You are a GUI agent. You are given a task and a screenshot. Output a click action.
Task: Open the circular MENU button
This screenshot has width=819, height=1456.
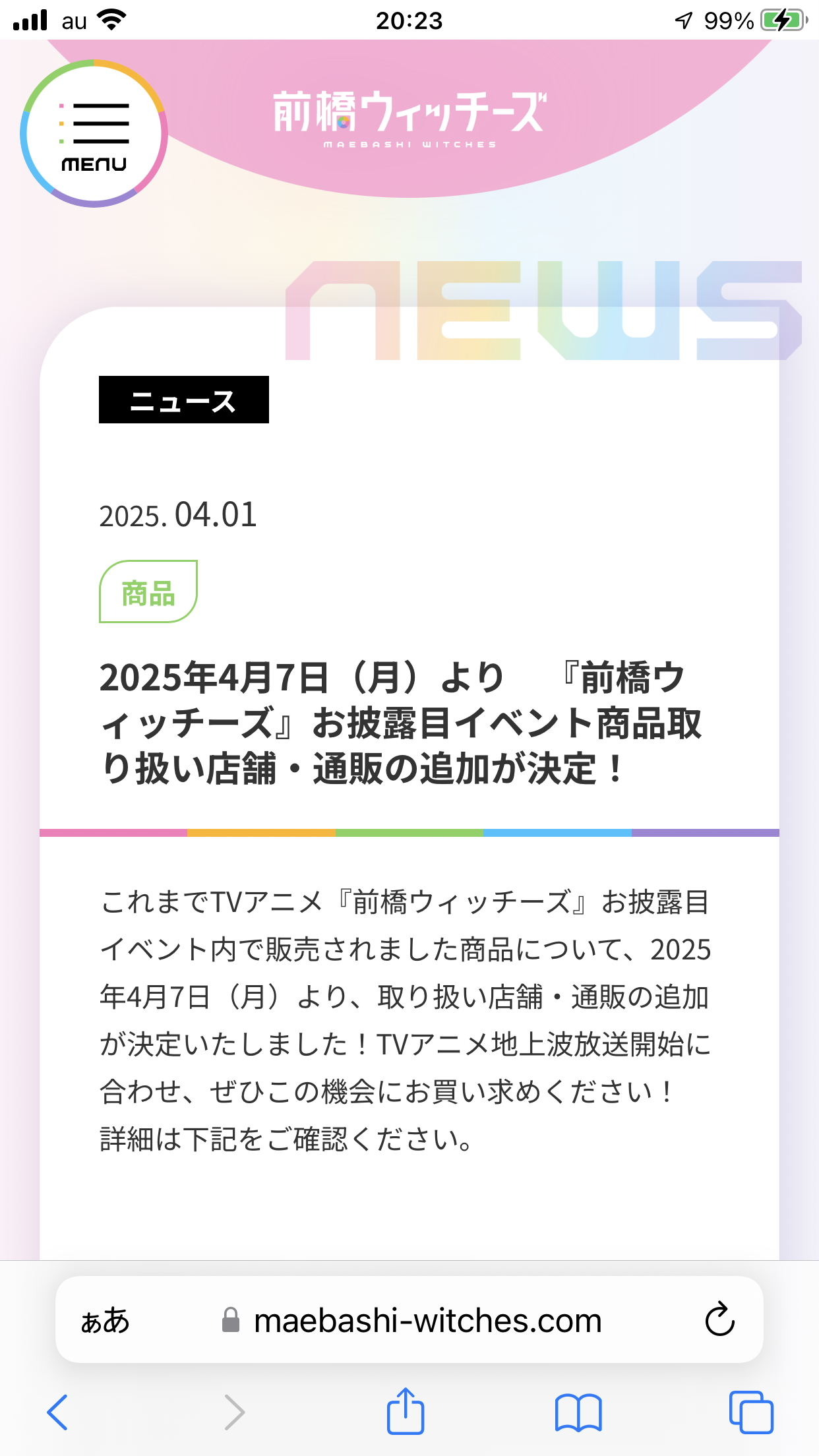coord(94,134)
